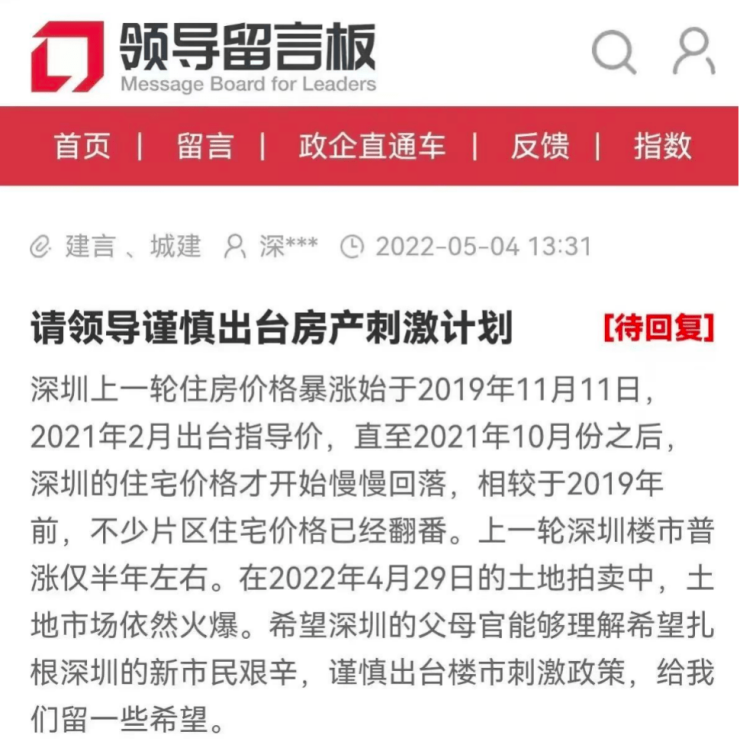Switch to the 留言 tab

point(205,147)
